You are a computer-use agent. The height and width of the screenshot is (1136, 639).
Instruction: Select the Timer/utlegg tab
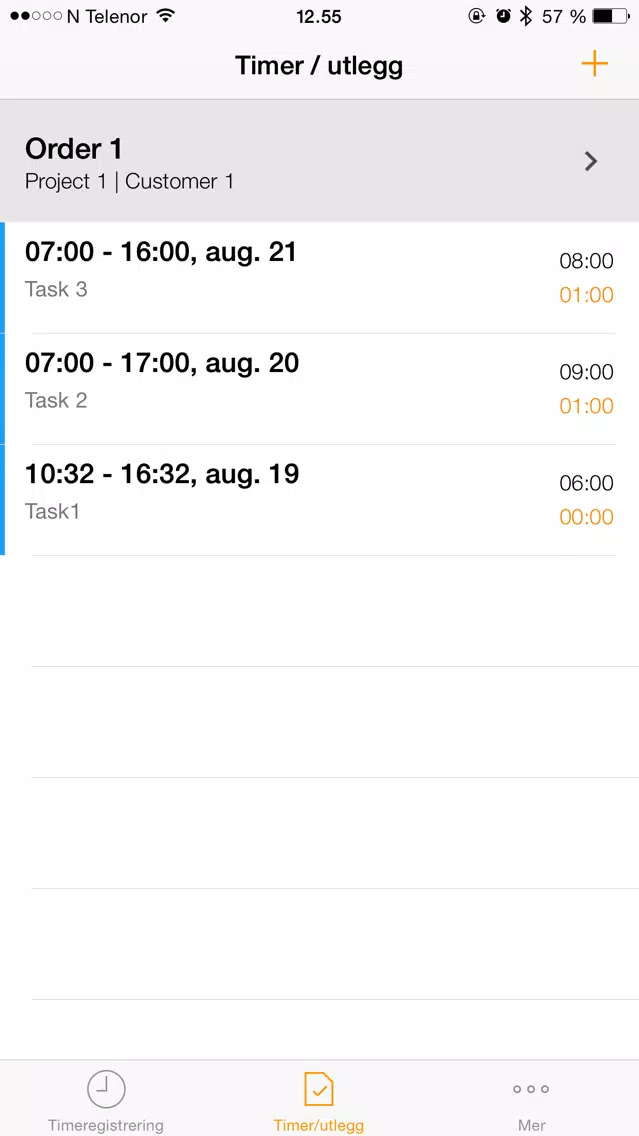(319, 1100)
